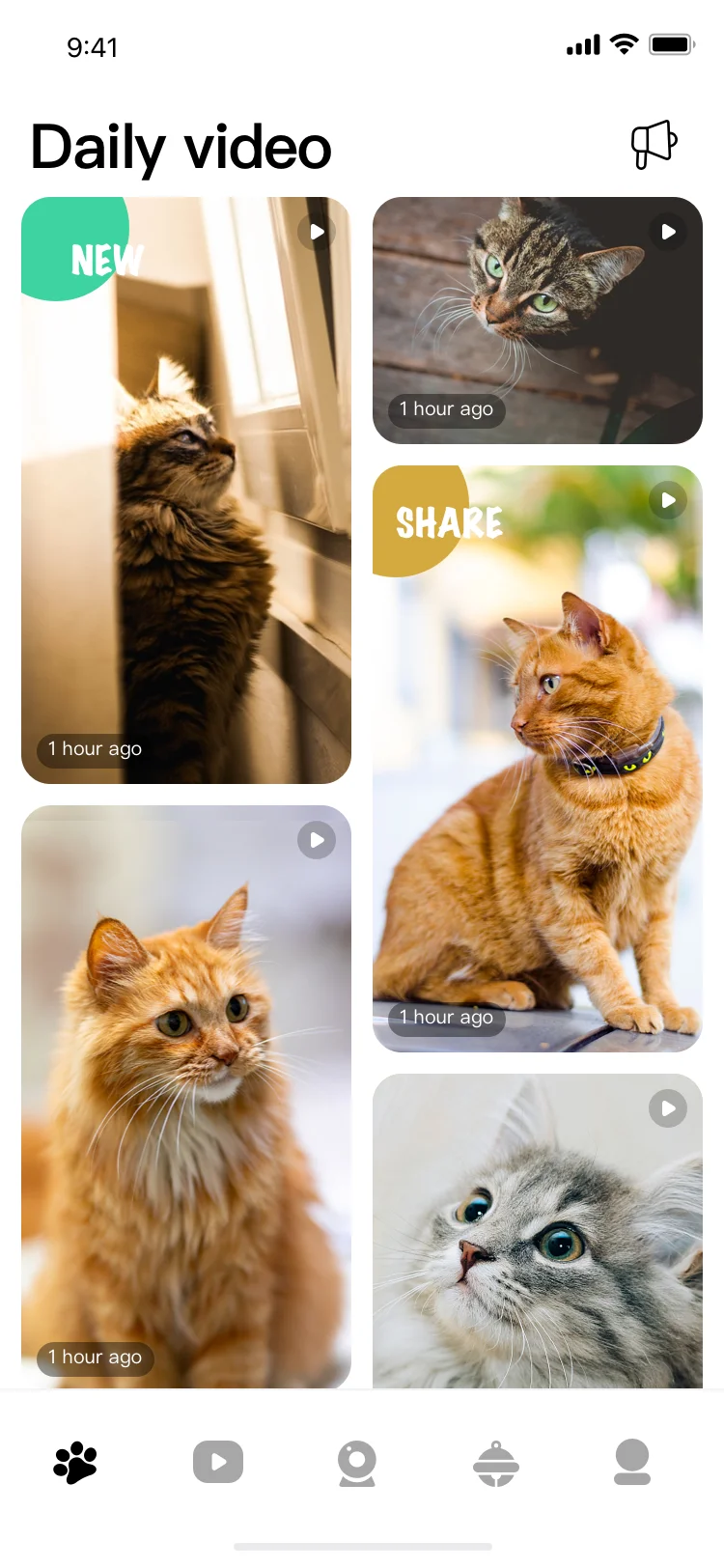Open the SHARE orange cat video
This screenshot has width=724, height=1568.
tap(538, 759)
